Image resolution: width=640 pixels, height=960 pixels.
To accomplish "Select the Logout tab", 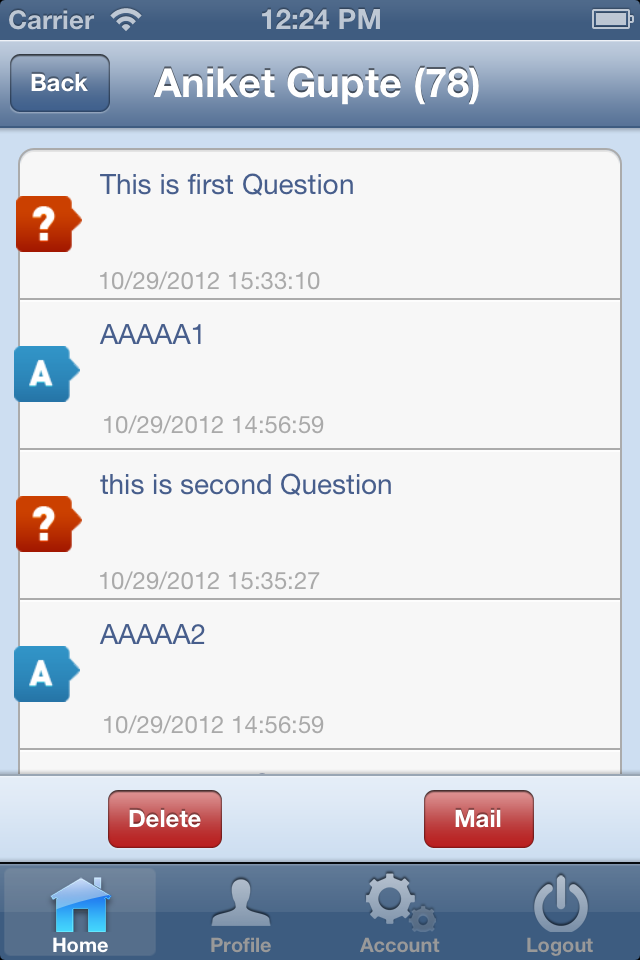I will coord(560,912).
